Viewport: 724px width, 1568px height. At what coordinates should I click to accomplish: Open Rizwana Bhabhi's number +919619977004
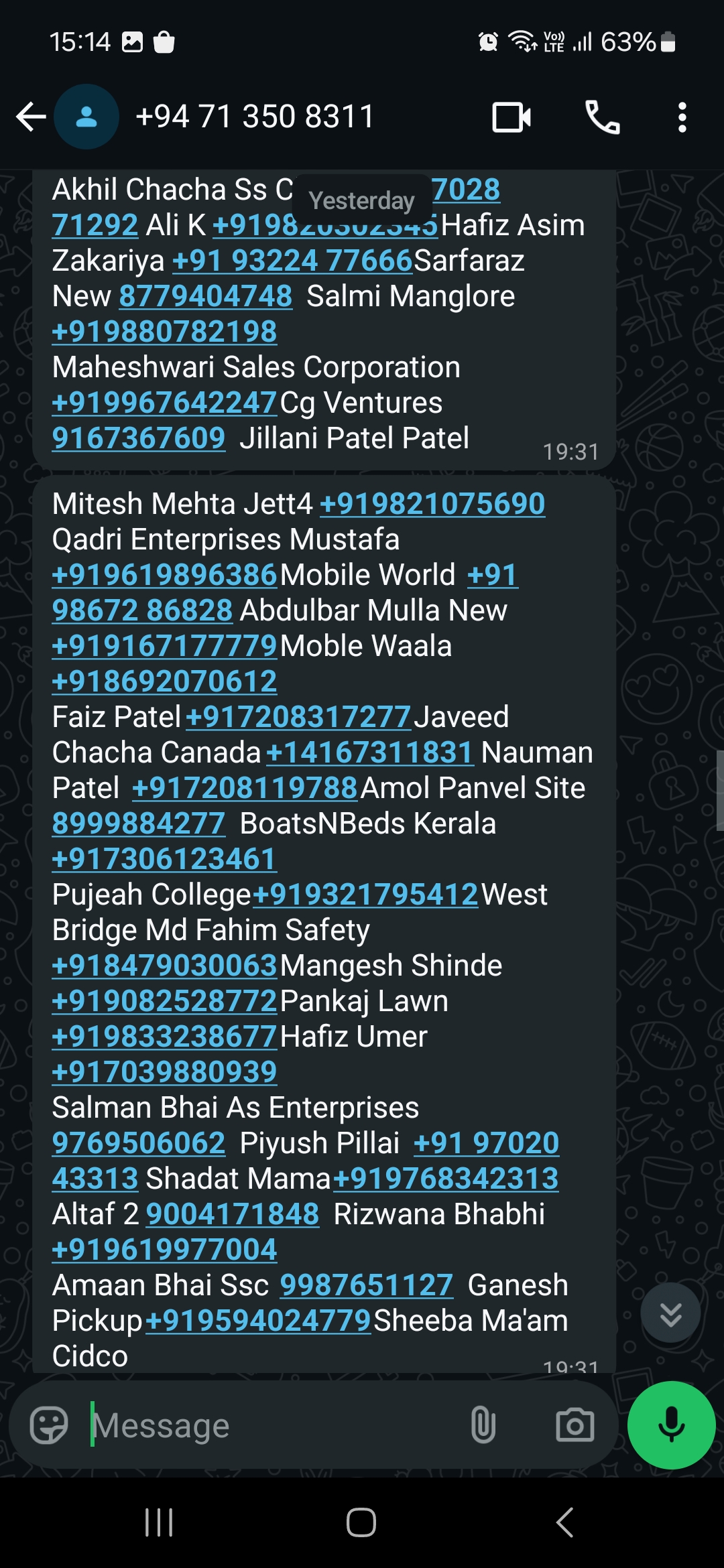pyautogui.click(x=164, y=1250)
